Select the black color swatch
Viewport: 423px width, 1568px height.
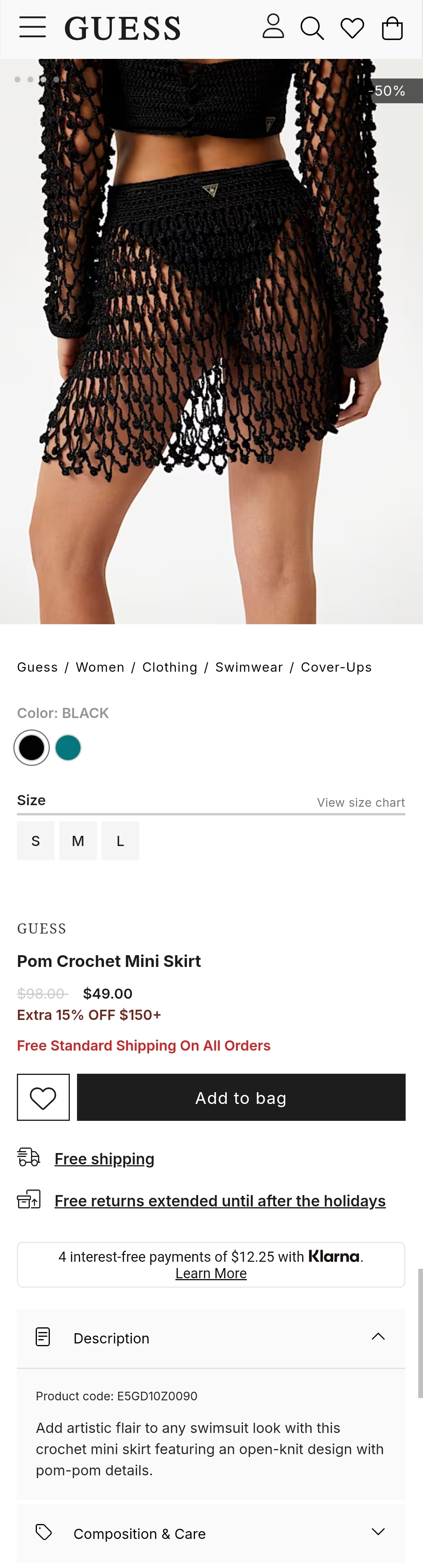coord(32,747)
